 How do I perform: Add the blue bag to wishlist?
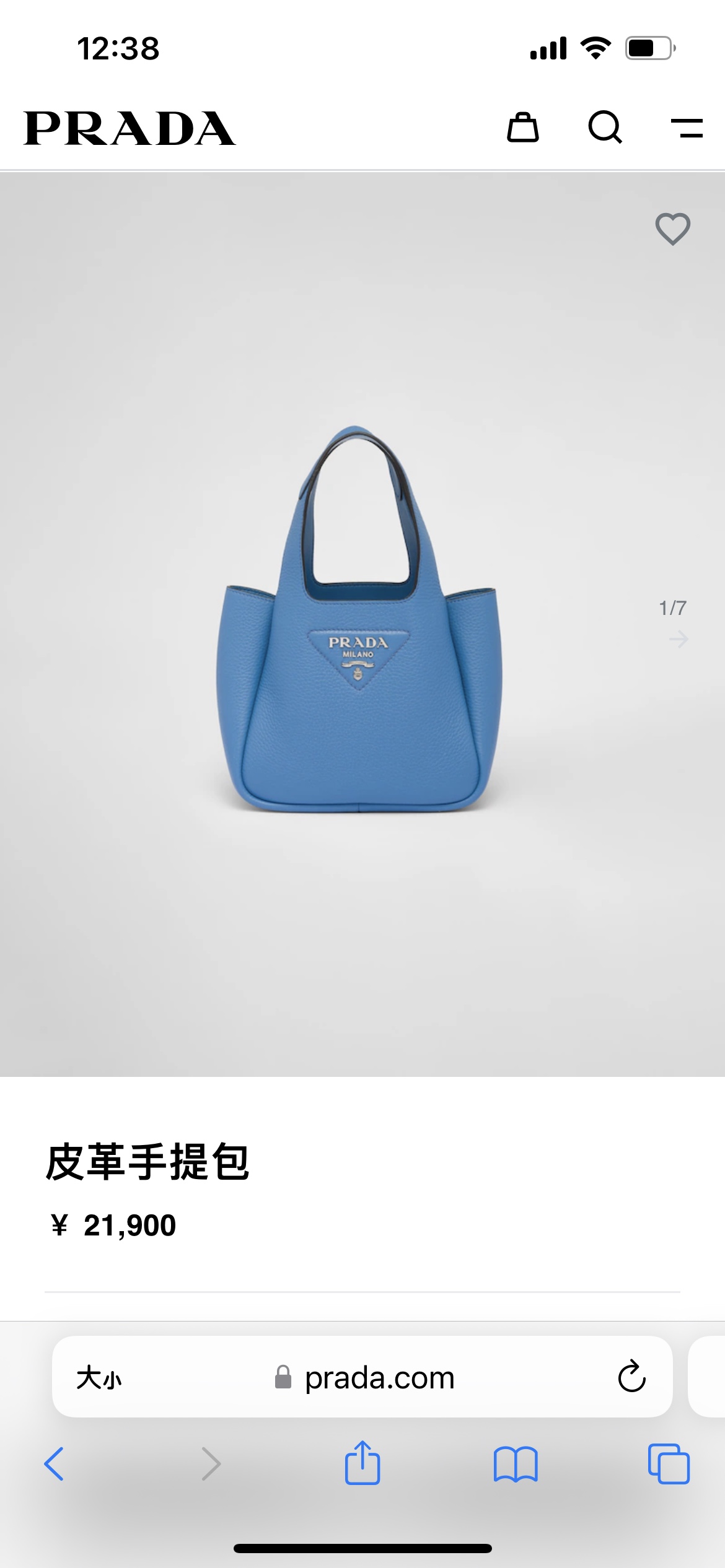tap(672, 229)
